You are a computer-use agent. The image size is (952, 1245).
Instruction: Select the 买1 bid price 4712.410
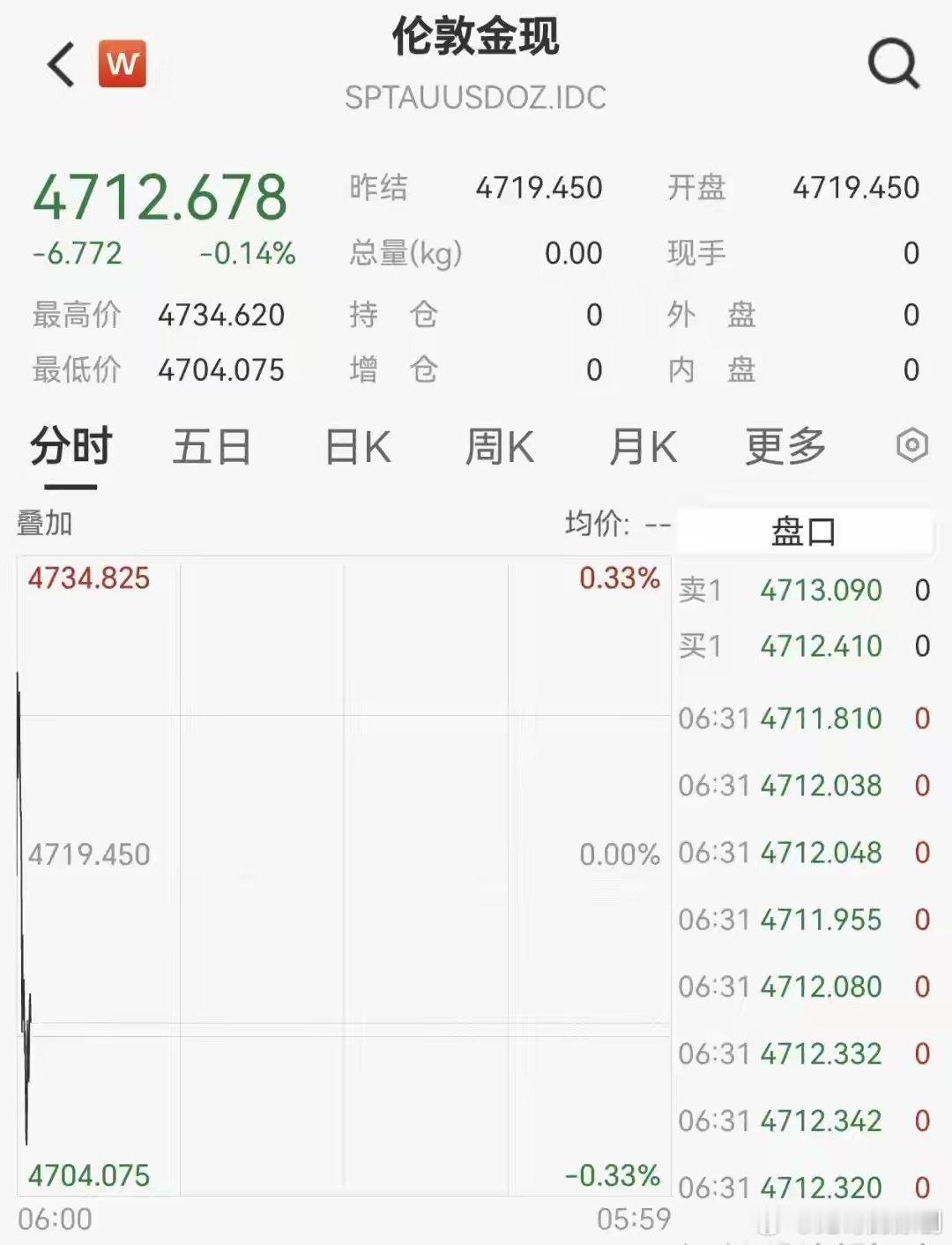coord(821,645)
